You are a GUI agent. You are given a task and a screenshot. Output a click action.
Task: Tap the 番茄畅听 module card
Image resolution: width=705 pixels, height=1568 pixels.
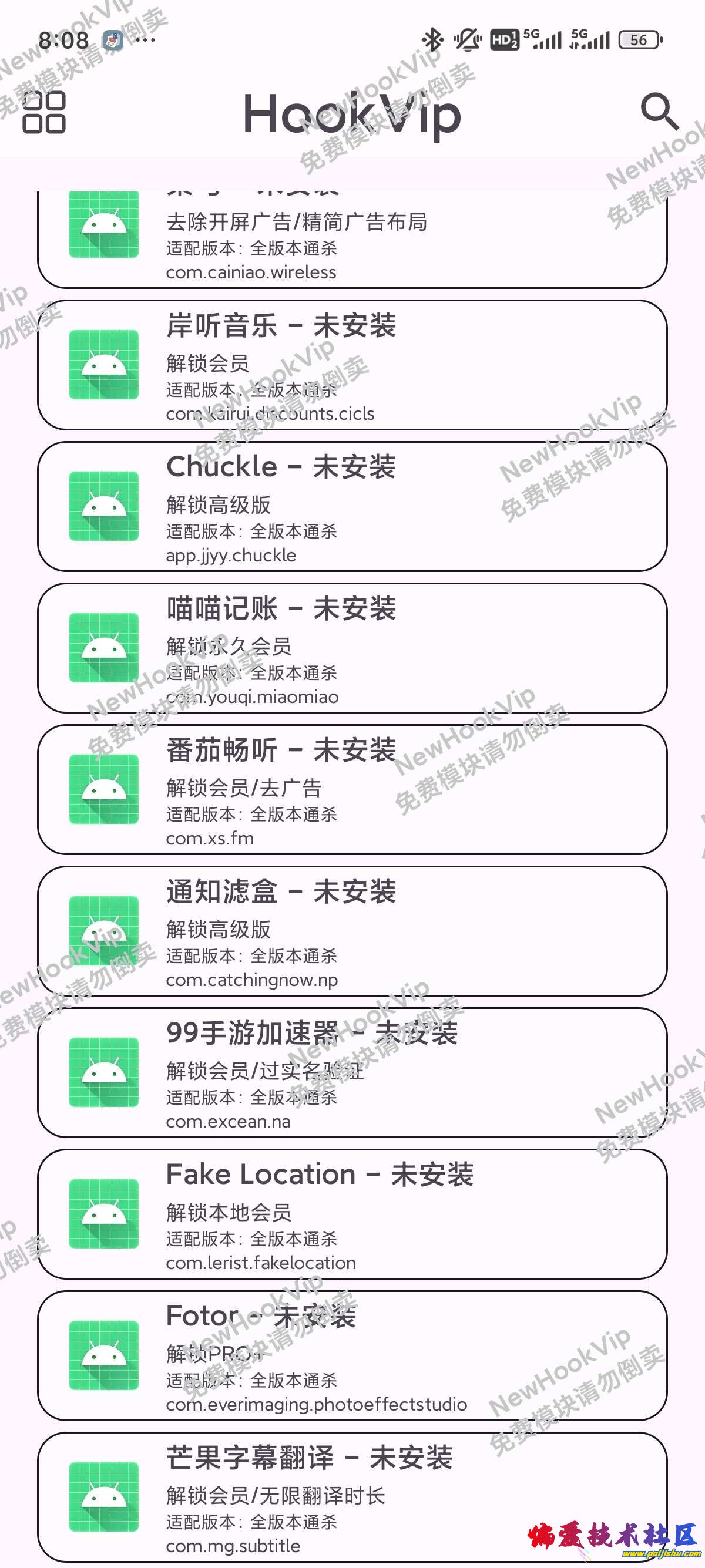(x=352, y=789)
